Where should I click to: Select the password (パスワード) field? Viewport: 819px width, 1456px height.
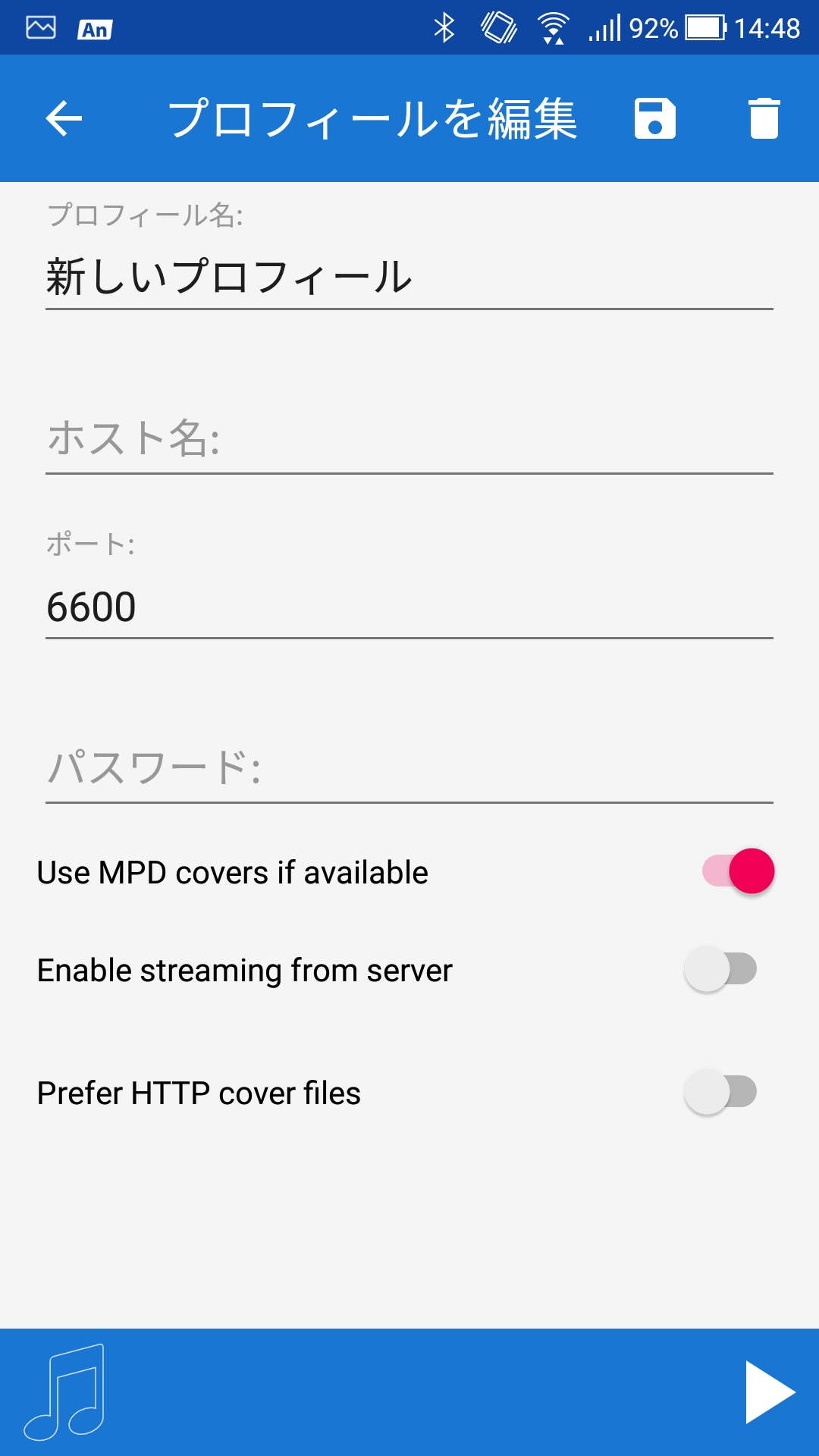click(x=409, y=769)
